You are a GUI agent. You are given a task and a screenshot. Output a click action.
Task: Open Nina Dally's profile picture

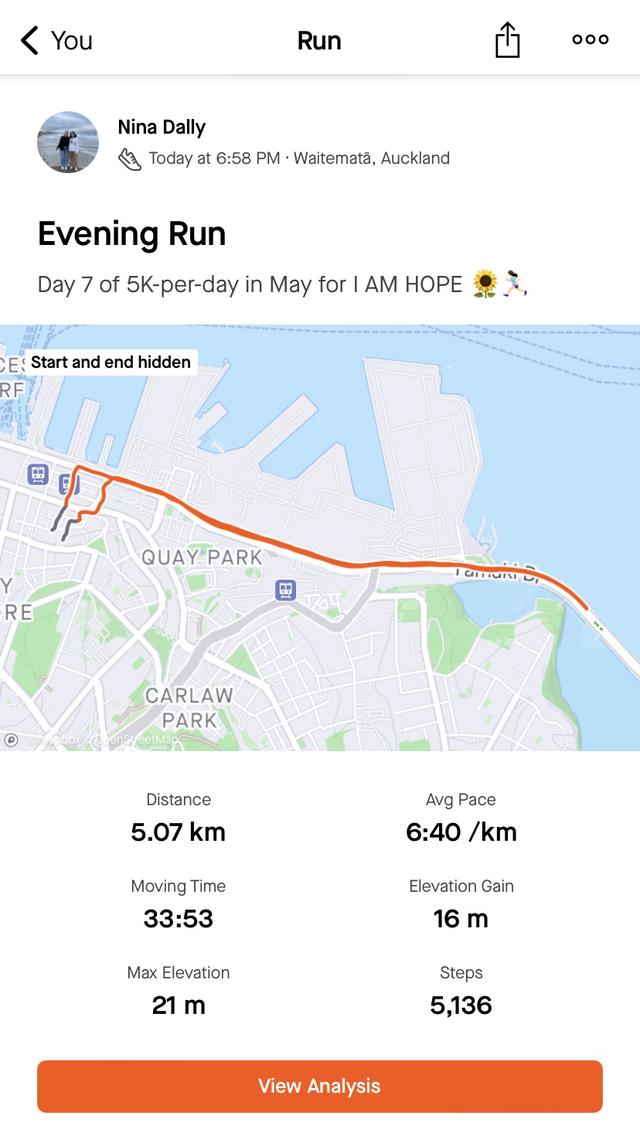68,142
